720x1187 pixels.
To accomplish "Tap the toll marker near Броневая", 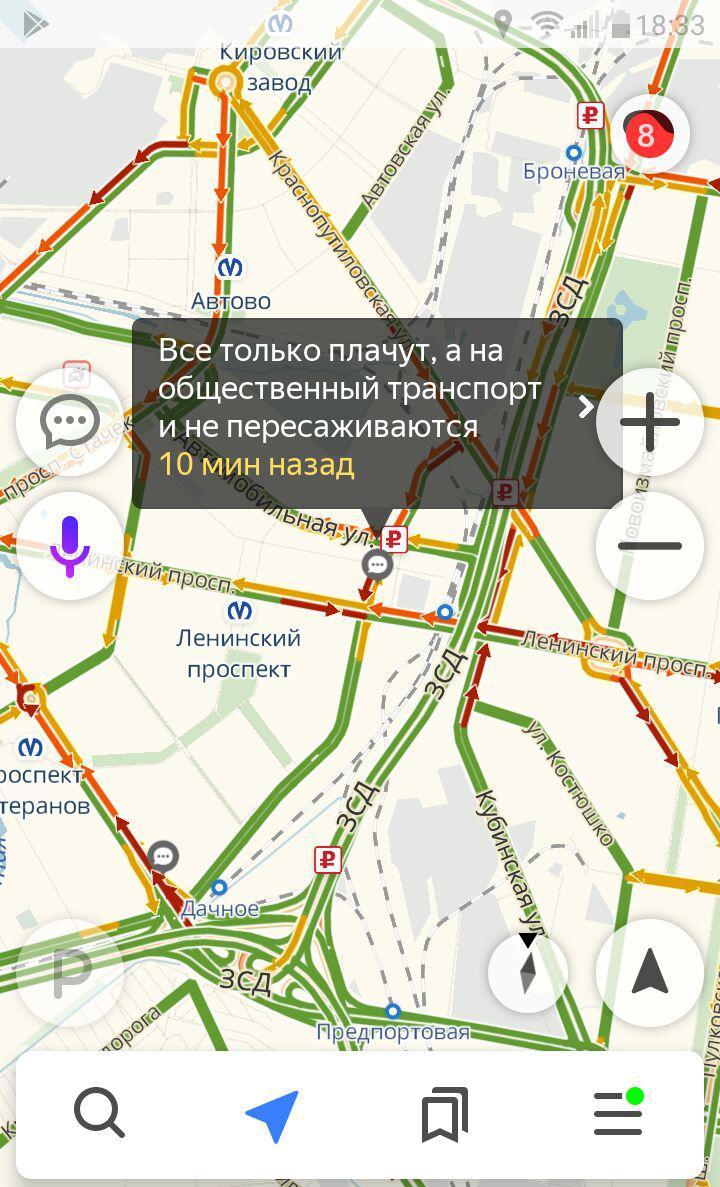I will pos(591,115).
